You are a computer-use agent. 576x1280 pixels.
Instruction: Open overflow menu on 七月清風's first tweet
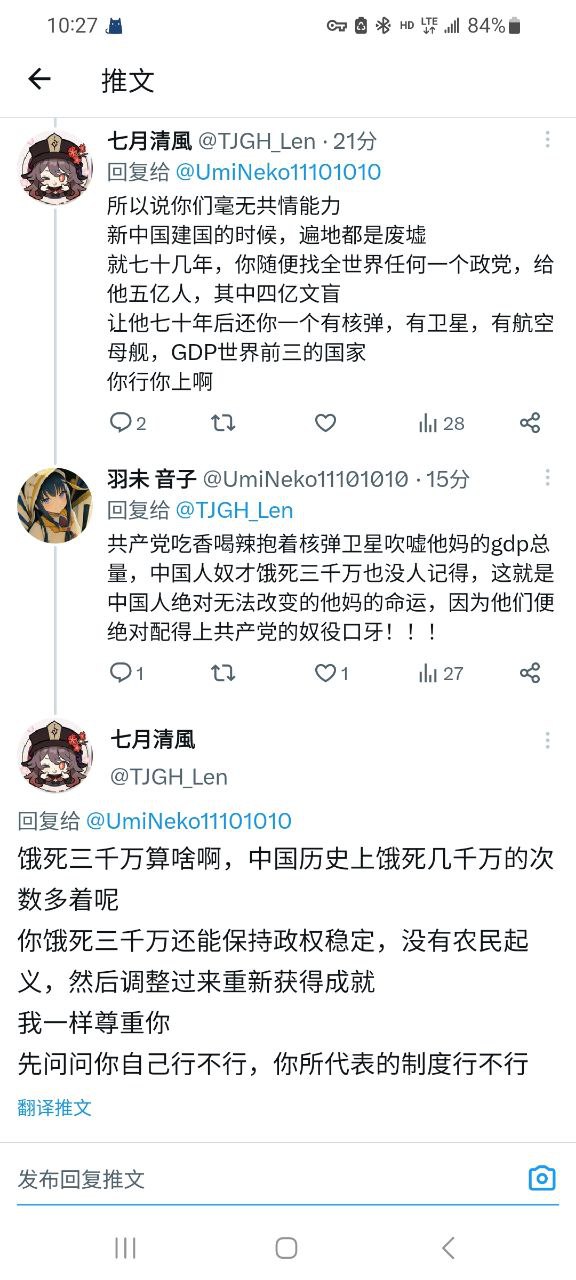547,140
